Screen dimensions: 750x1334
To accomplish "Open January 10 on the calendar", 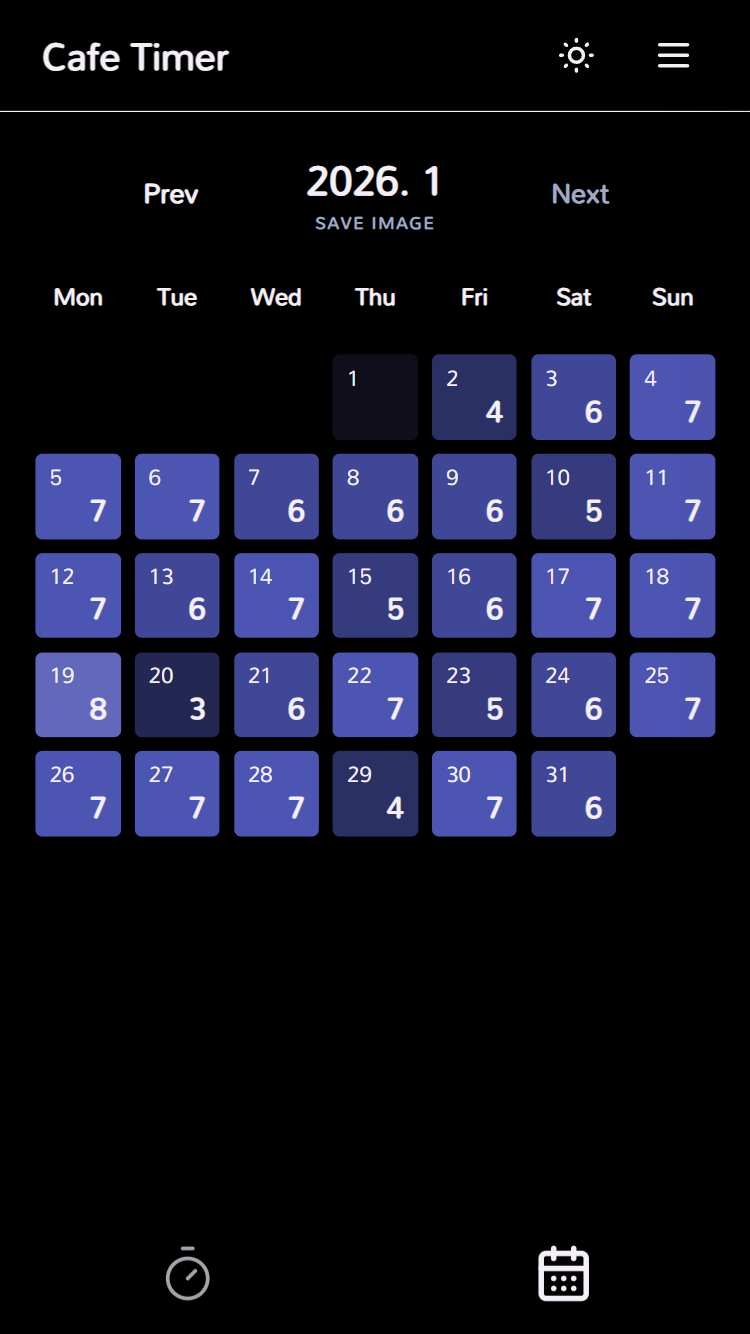I will coord(573,496).
